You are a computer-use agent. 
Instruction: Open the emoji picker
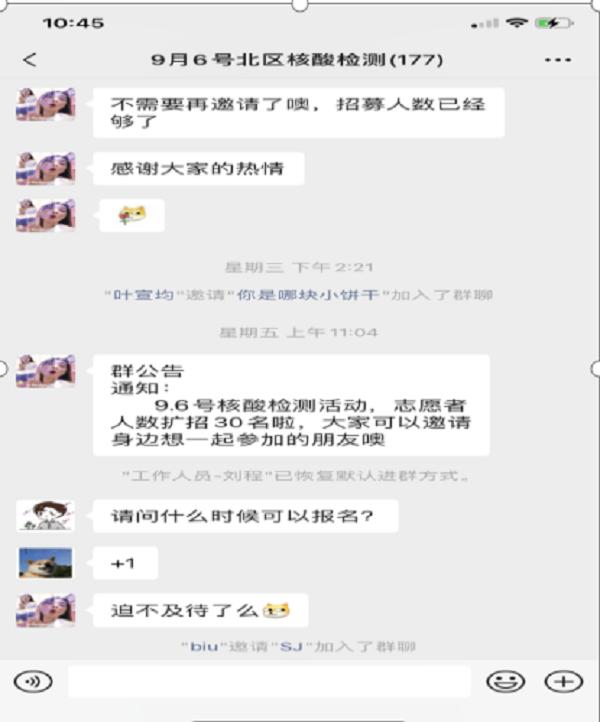pyautogui.click(x=505, y=682)
